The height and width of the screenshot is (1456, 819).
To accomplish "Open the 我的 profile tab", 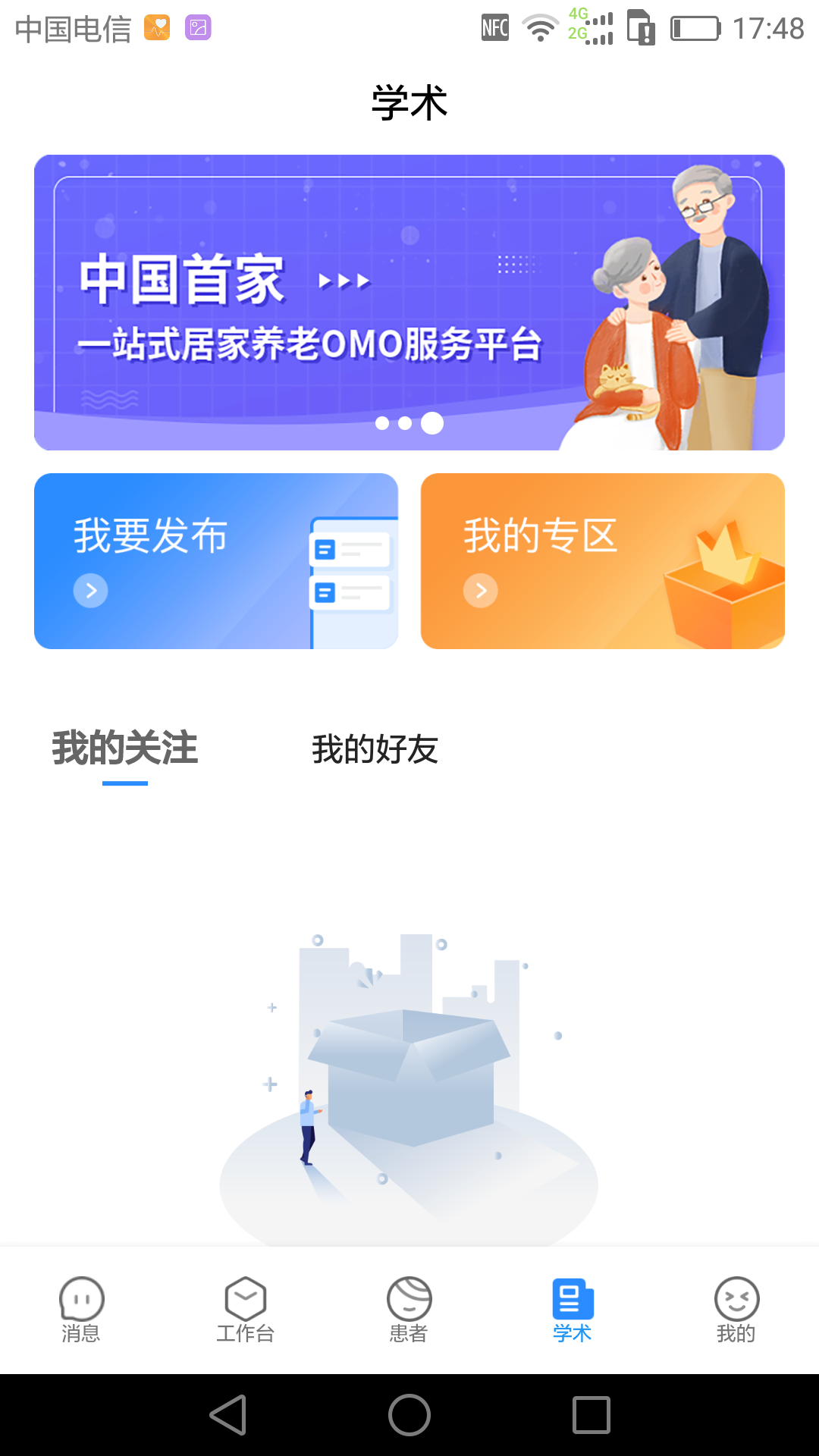I will [736, 1310].
